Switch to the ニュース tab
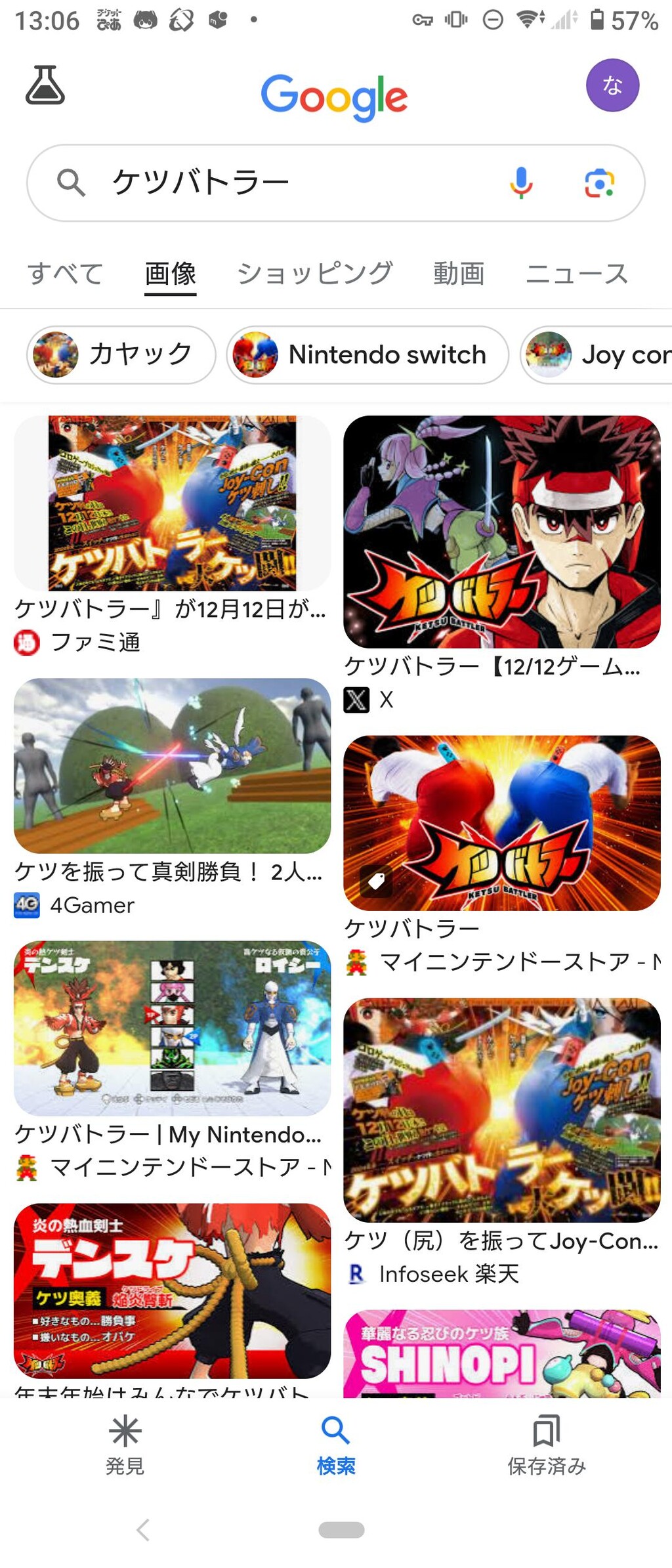Screen dimensions: 672x1568 (x=577, y=274)
